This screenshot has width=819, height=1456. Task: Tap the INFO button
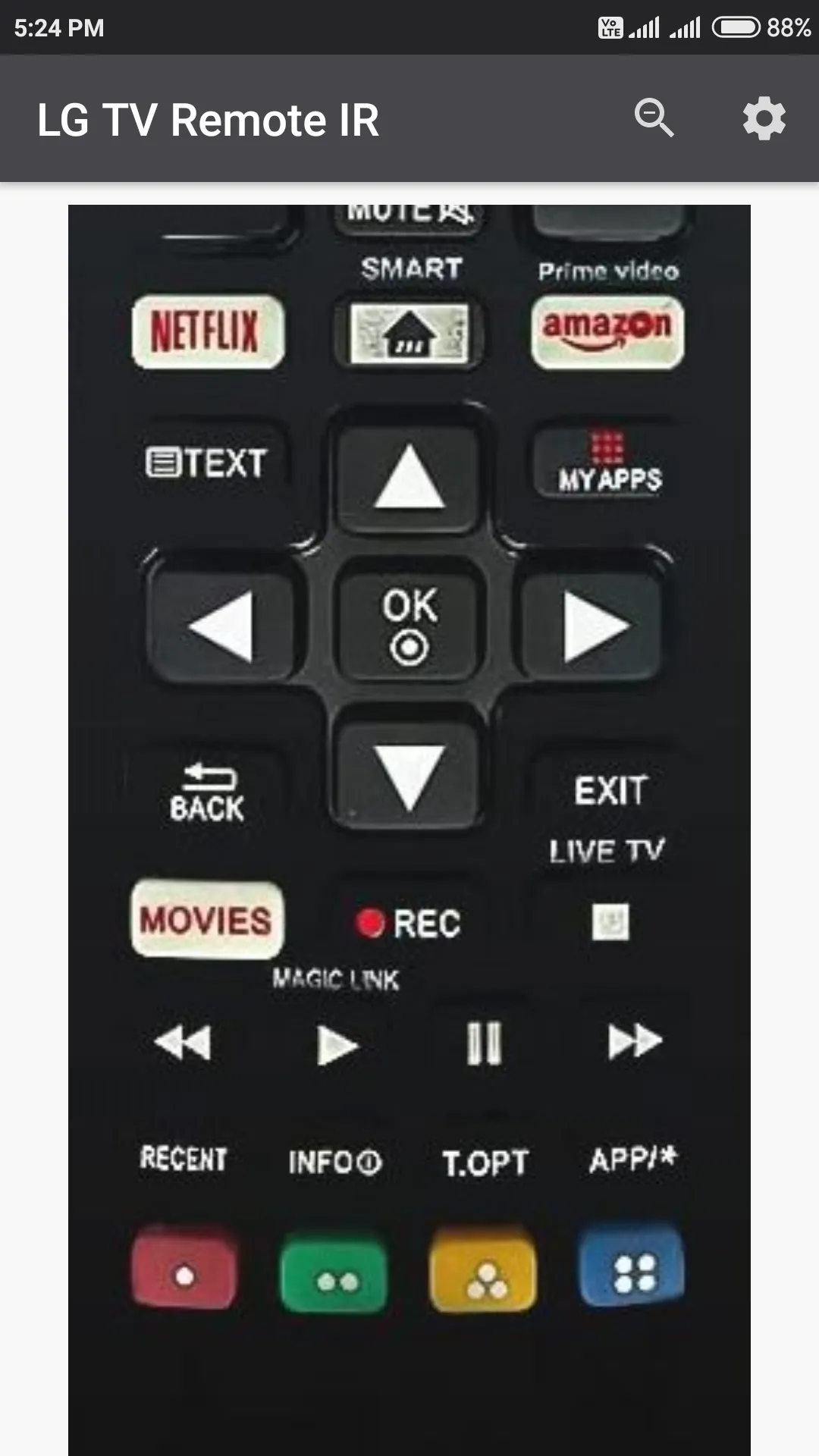334,1161
